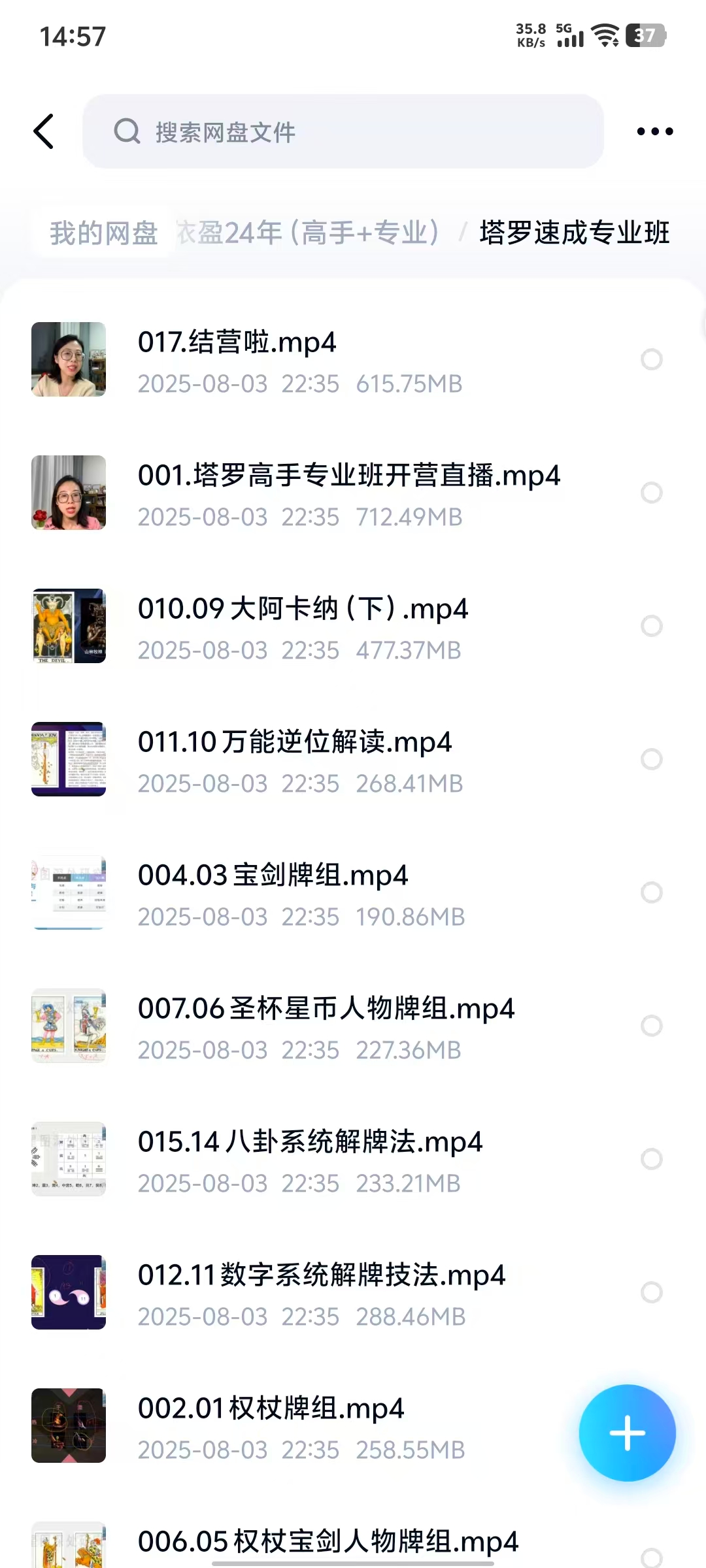706x1568 pixels.
Task: Go back using the top-left arrow
Action: coord(44,131)
